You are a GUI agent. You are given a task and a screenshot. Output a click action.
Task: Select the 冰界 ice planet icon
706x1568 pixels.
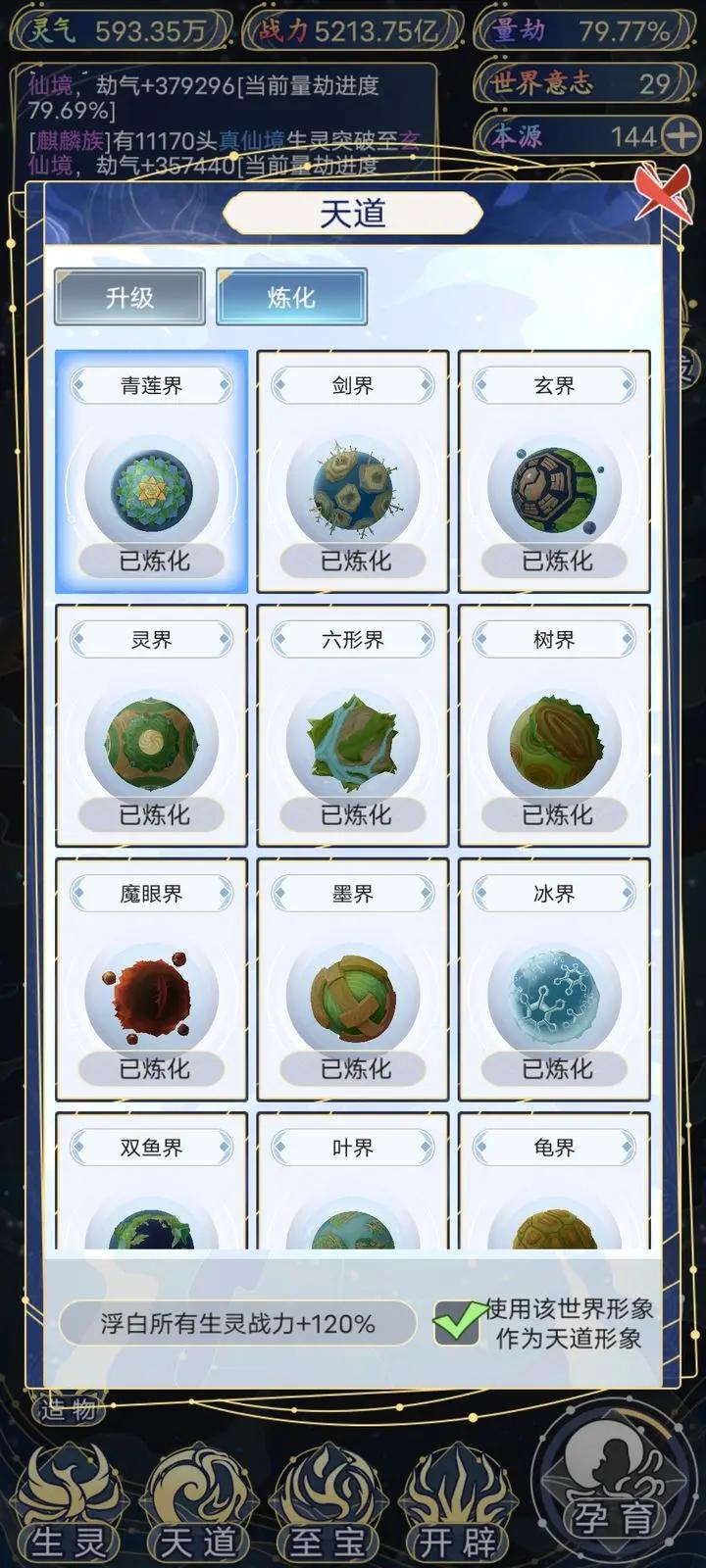[x=554, y=997]
